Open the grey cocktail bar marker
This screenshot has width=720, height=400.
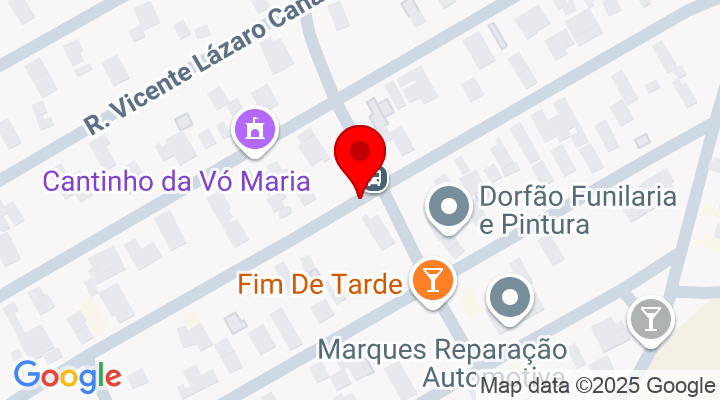click(x=650, y=320)
